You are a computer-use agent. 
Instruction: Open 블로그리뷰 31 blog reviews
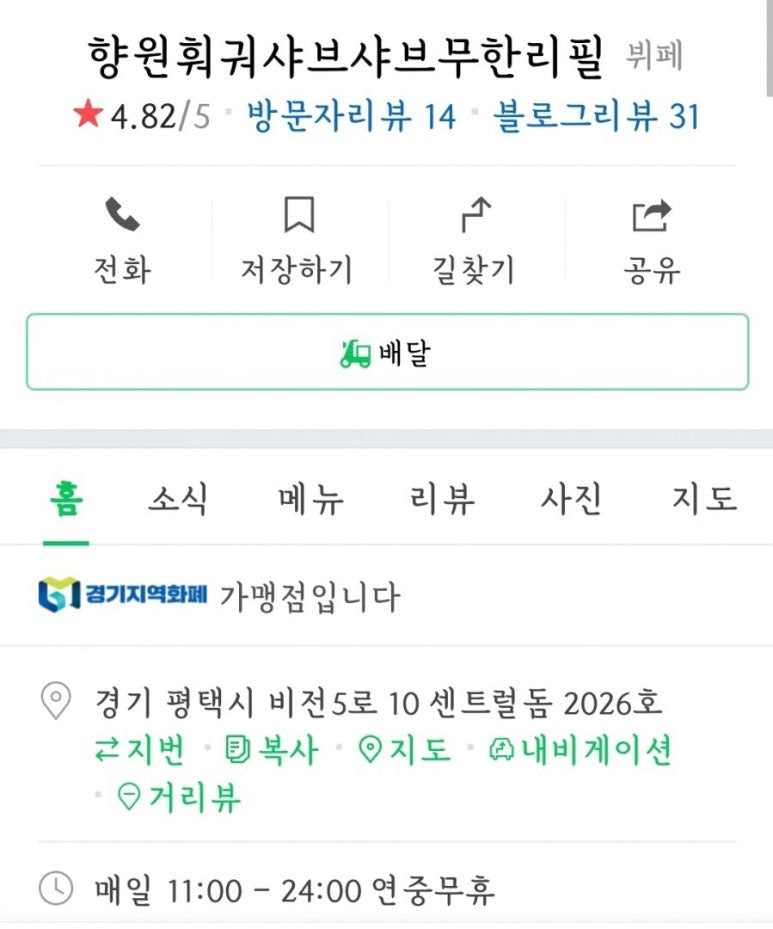(x=596, y=117)
